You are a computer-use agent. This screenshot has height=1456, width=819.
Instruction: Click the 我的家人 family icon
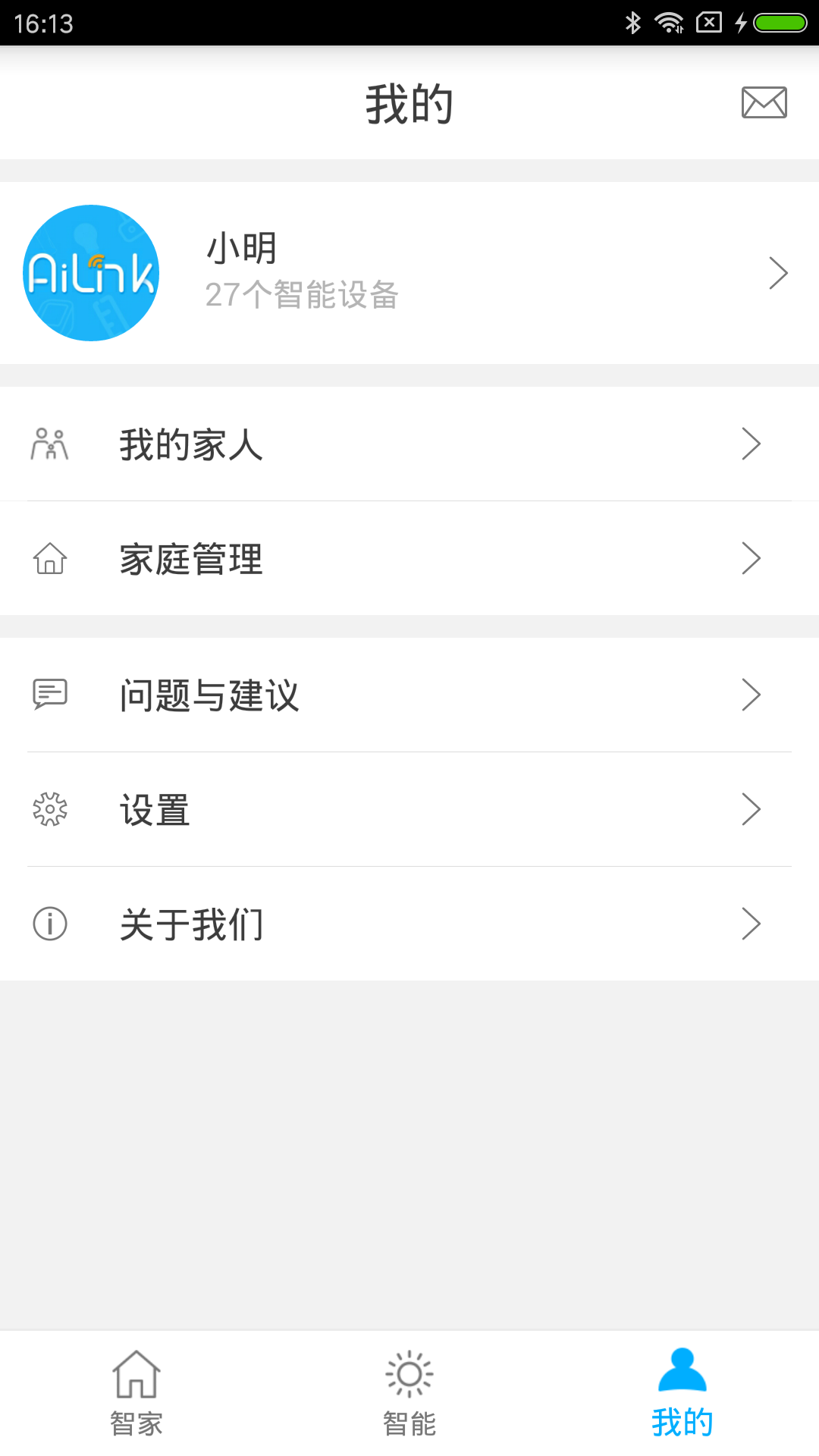(49, 444)
